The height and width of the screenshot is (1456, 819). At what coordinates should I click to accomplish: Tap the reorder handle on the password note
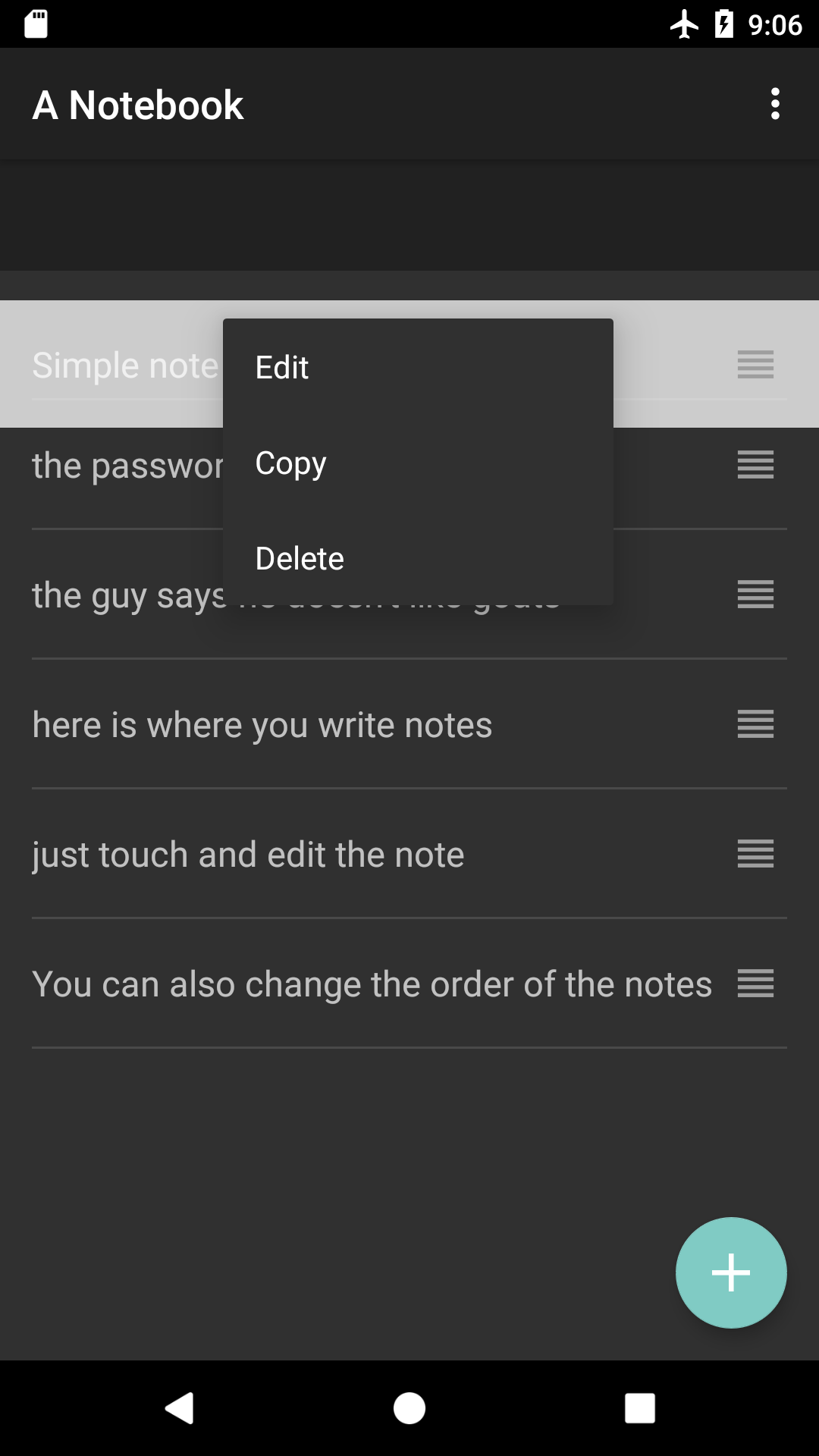755,465
